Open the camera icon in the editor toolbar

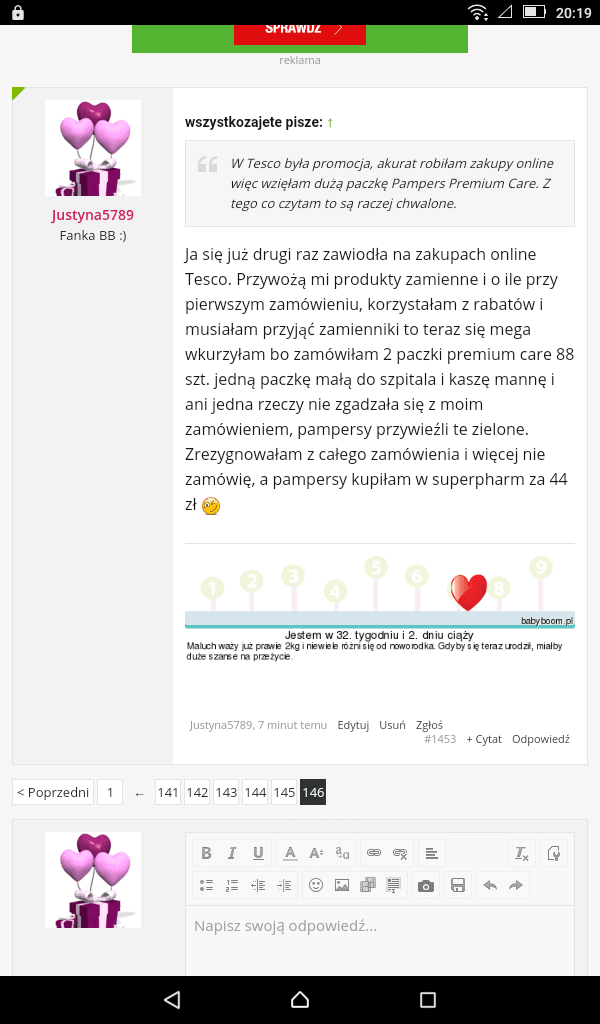(x=426, y=885)
